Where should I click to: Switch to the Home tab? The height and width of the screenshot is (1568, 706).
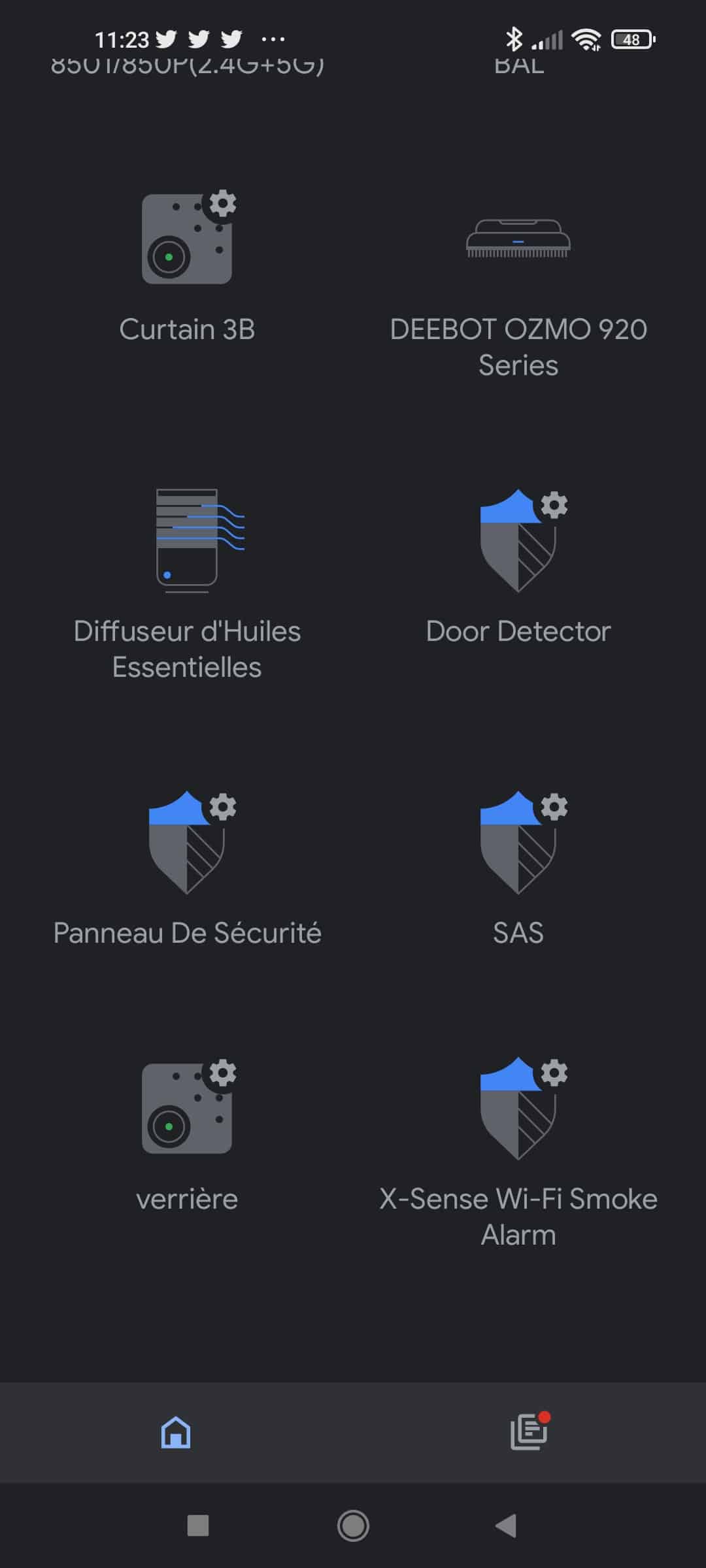pos(176,1432)
